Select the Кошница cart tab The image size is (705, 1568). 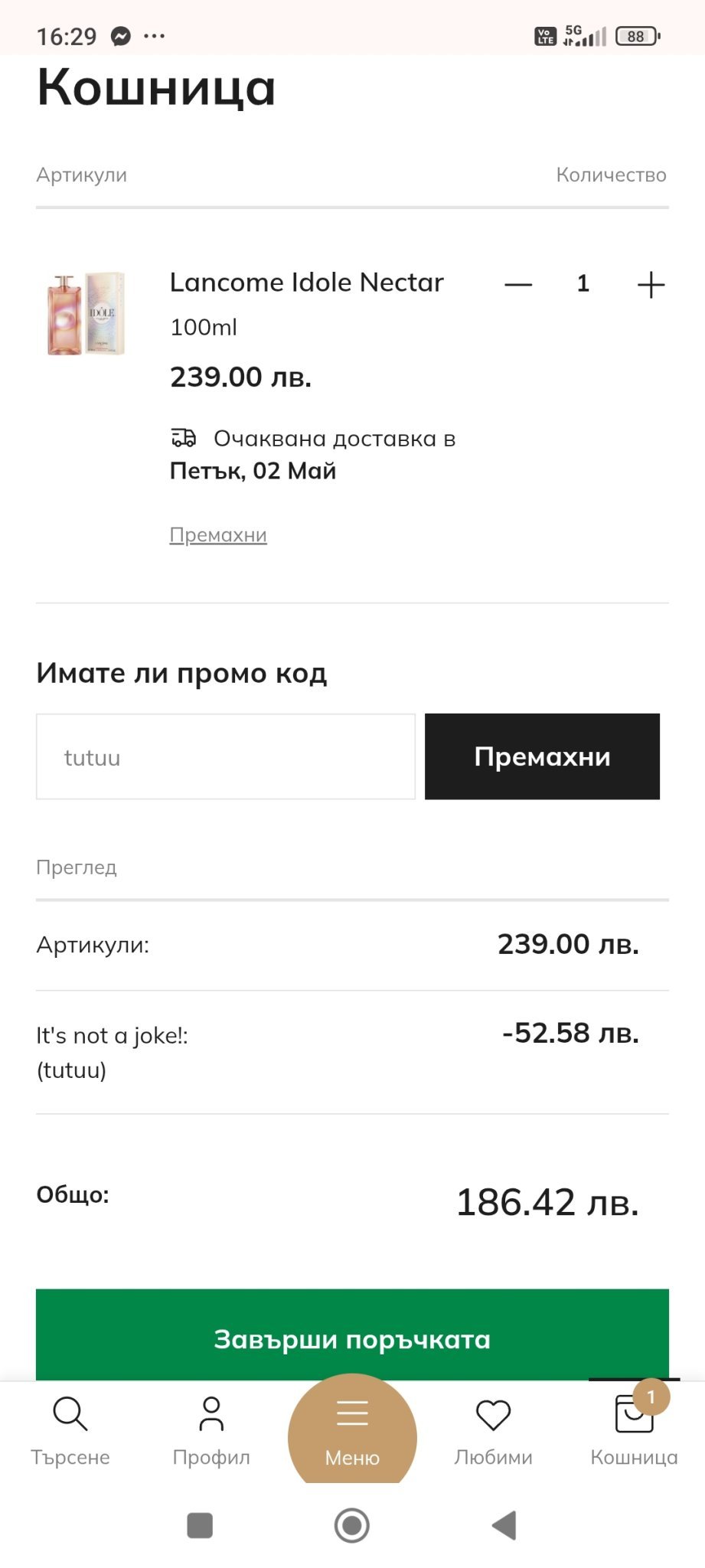pos(634,1430)
